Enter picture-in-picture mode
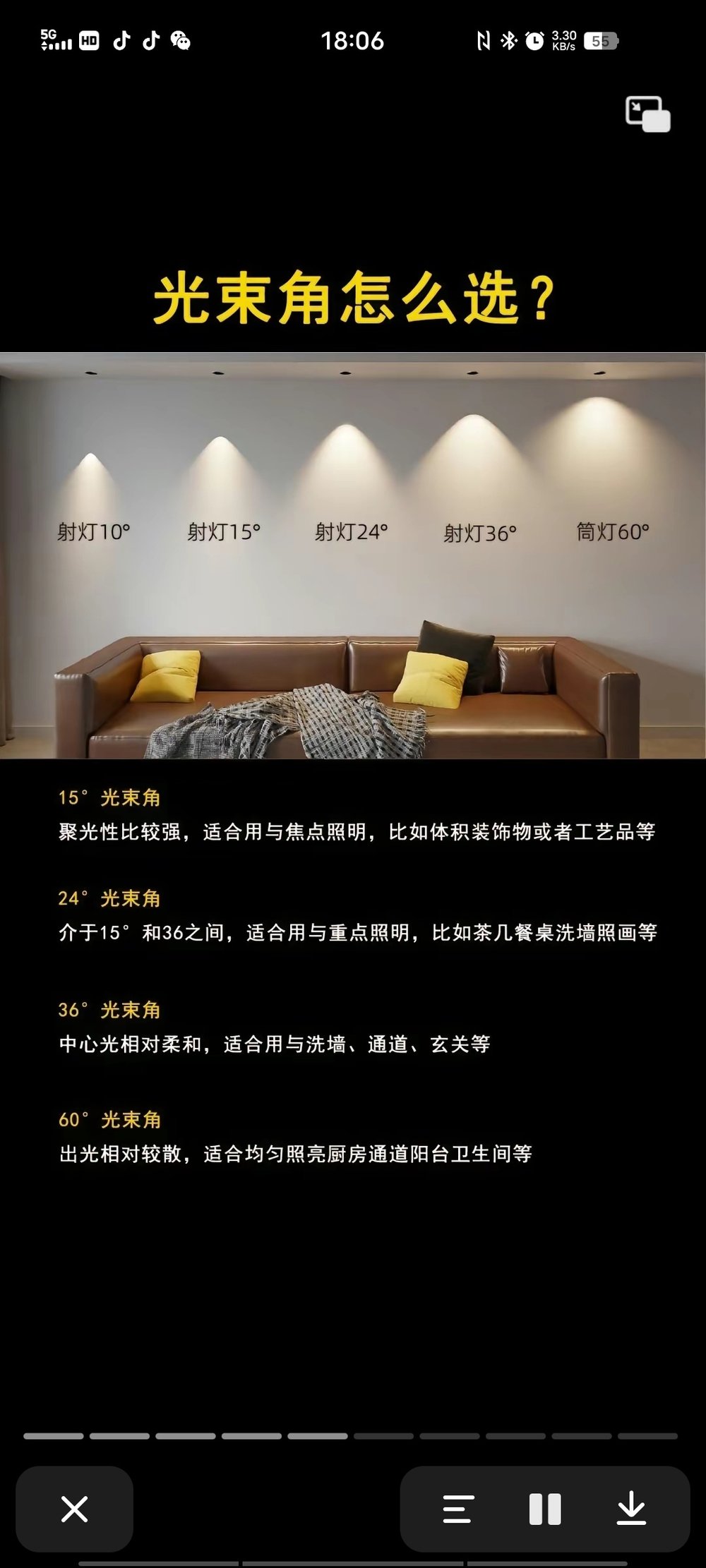The height and width of the screenshot is (1568, 706). [x=647, y=114]
